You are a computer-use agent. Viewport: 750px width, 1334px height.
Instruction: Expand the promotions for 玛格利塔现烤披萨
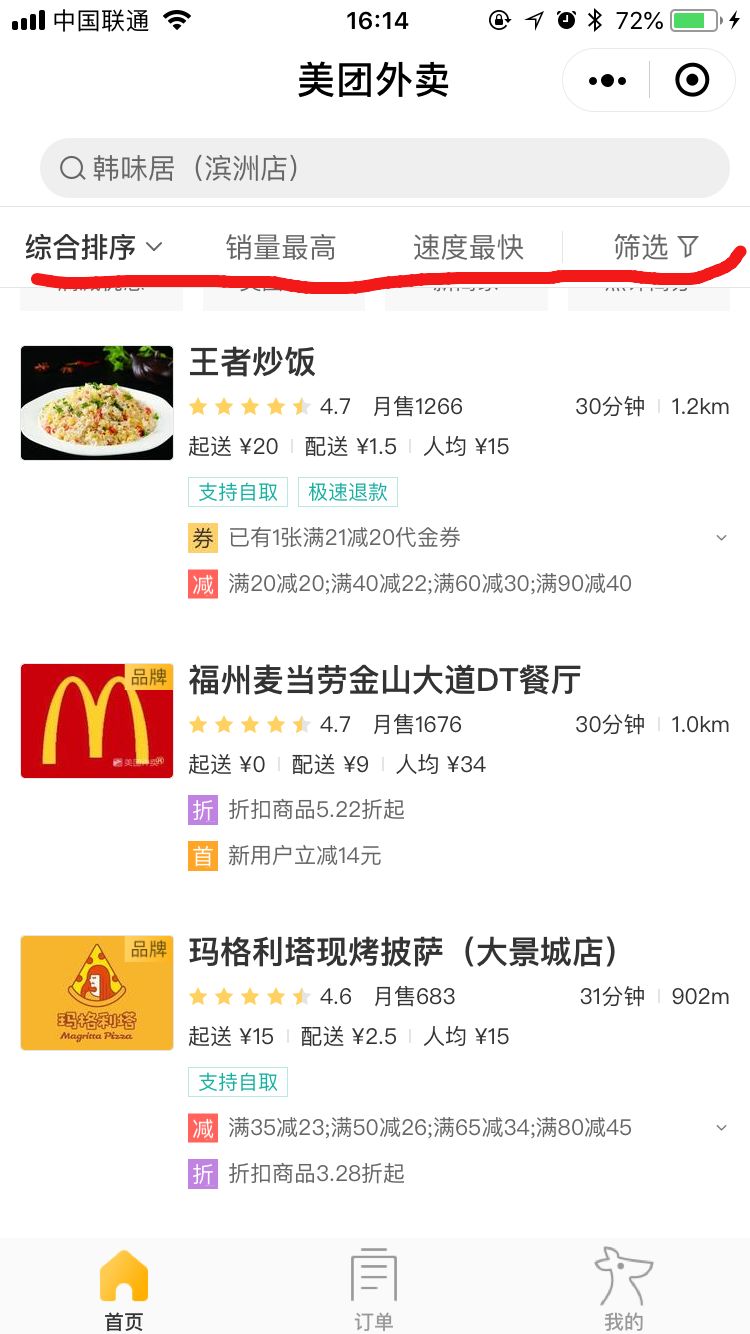pos(721,1128)
